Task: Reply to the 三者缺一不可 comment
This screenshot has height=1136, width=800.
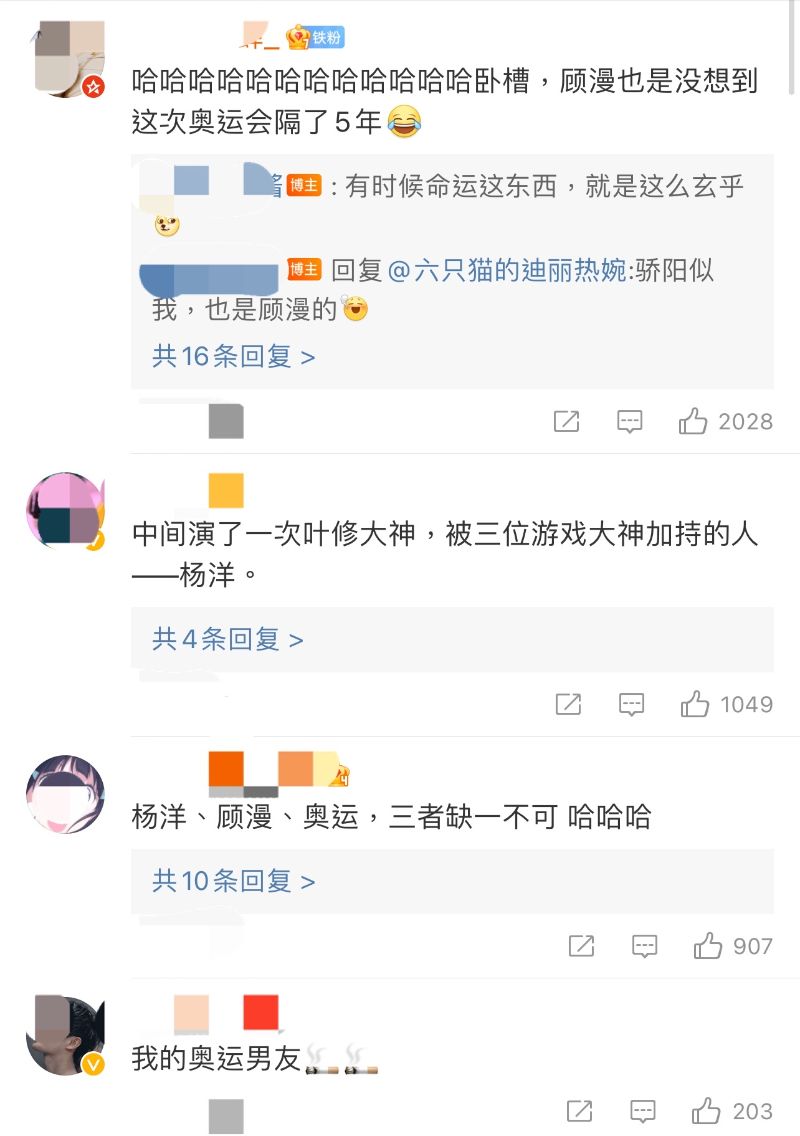Action: [645, 946]
